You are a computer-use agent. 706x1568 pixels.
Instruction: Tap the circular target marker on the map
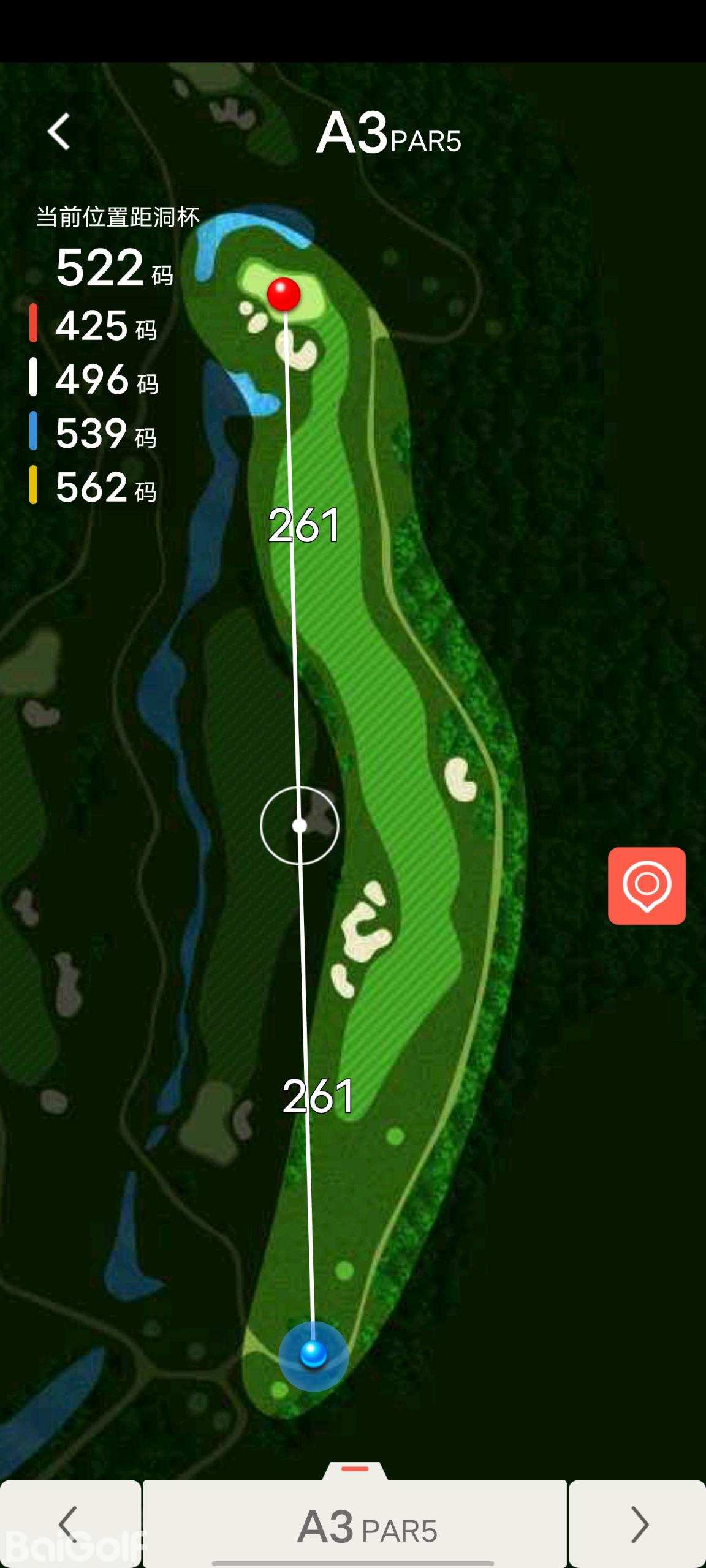click(x=299, y=826)
